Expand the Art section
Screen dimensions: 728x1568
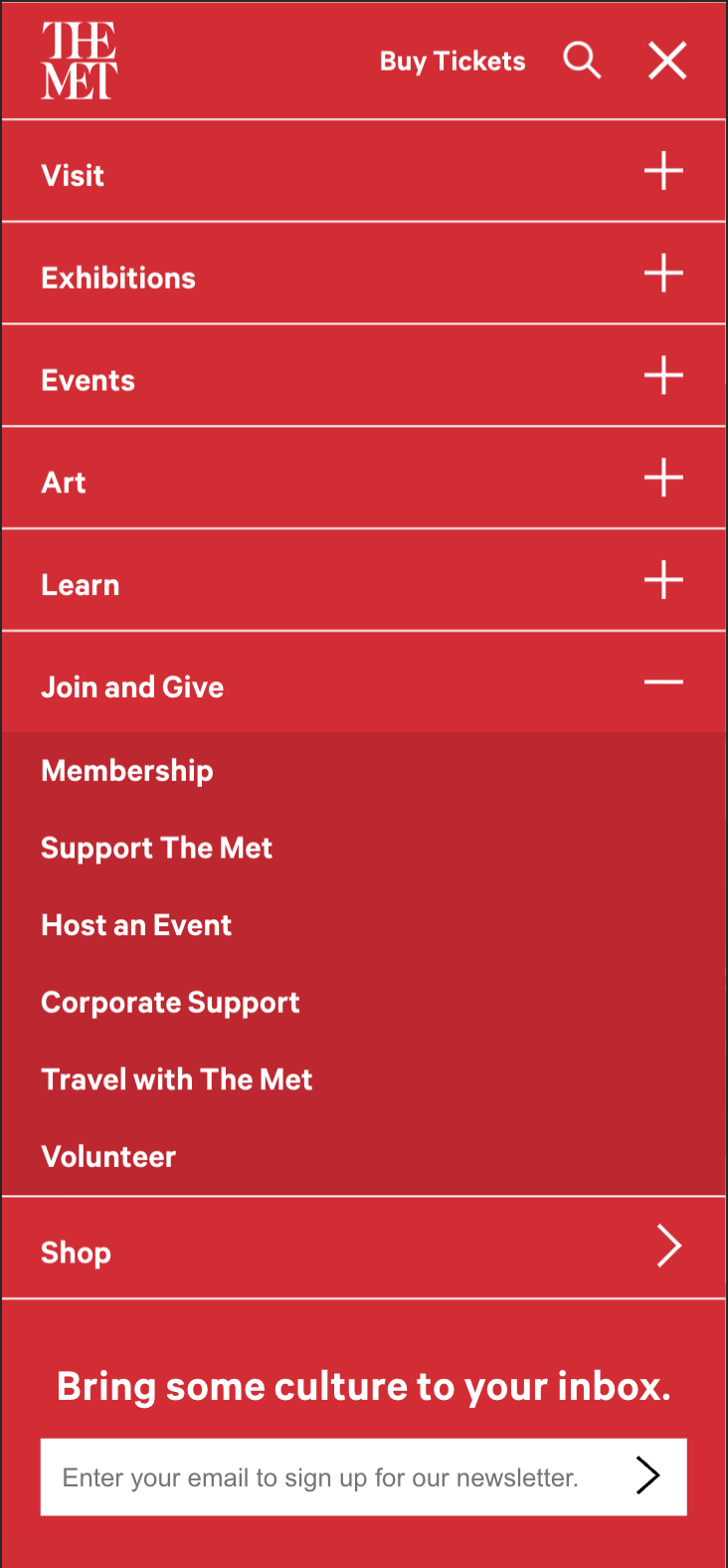click(364, 479)
